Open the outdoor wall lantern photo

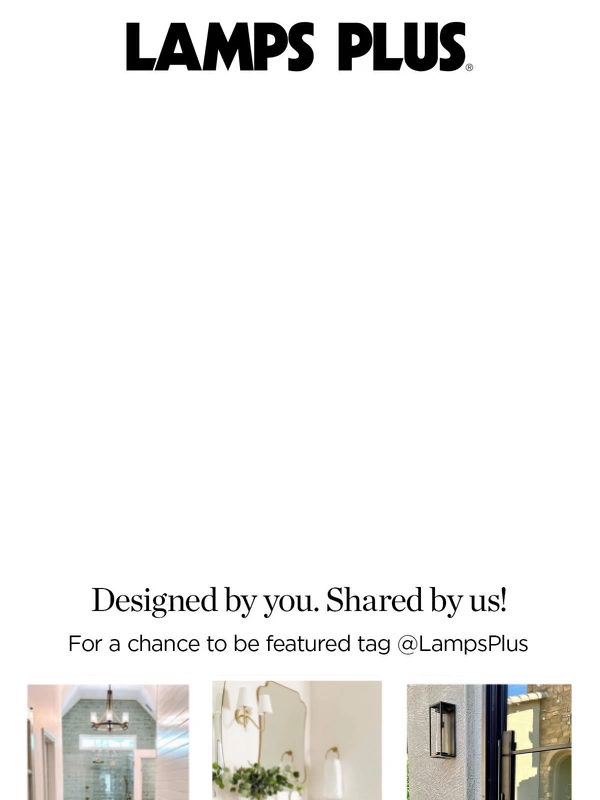pos(489,741)
